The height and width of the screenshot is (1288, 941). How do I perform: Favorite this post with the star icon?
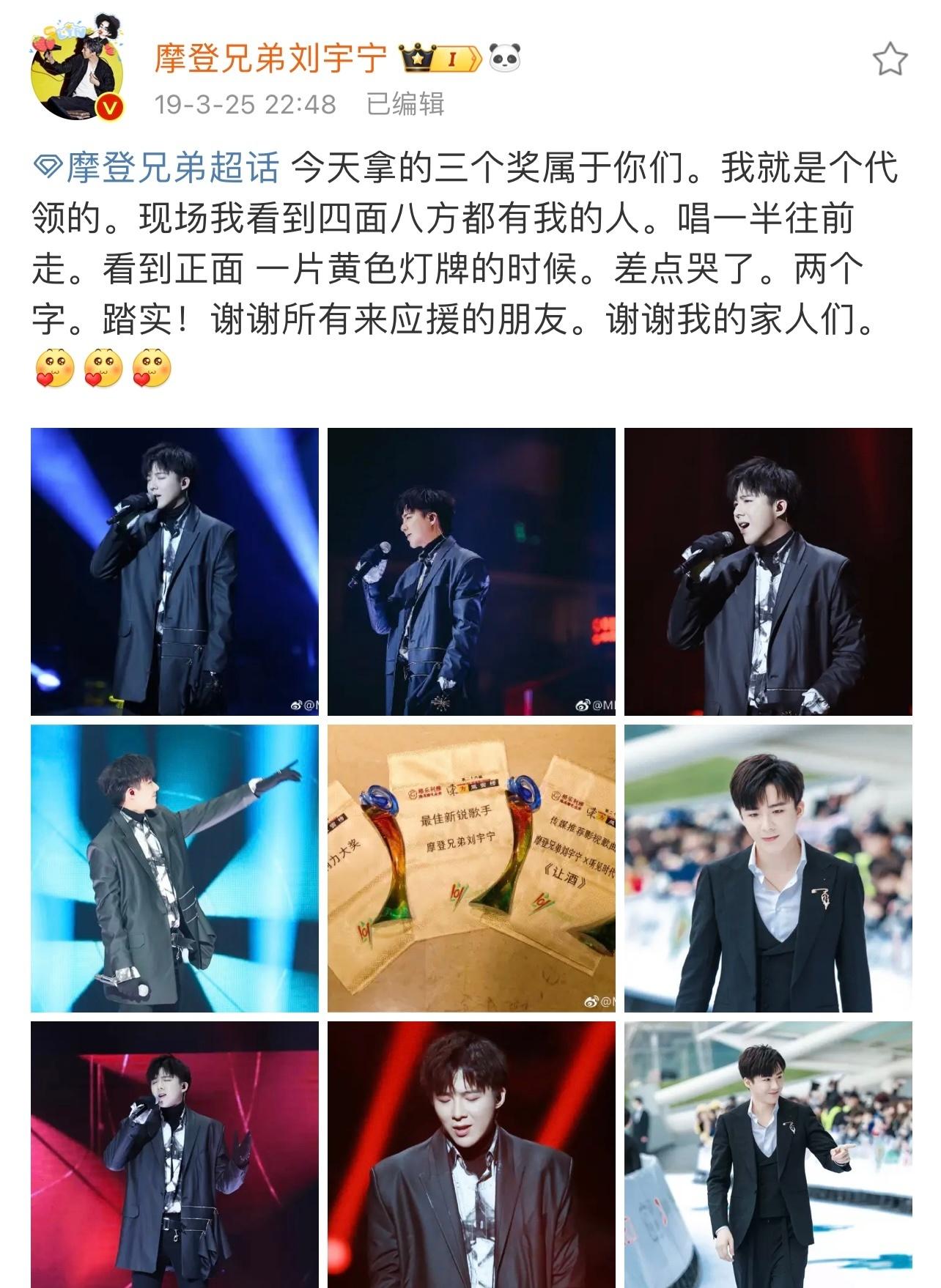(890, 59)
